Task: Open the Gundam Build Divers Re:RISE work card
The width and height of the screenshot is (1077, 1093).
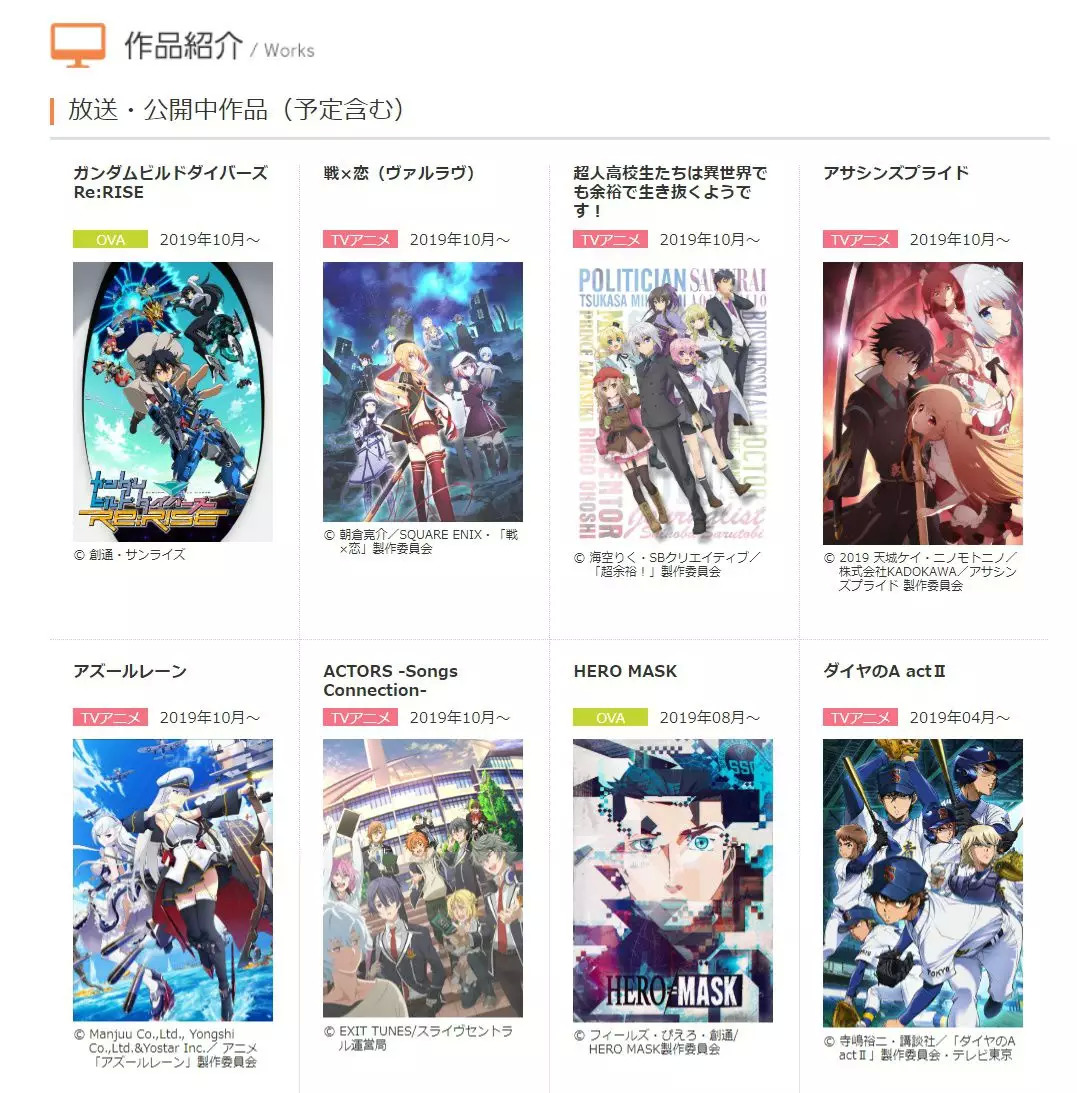Action: coord(172,401)
